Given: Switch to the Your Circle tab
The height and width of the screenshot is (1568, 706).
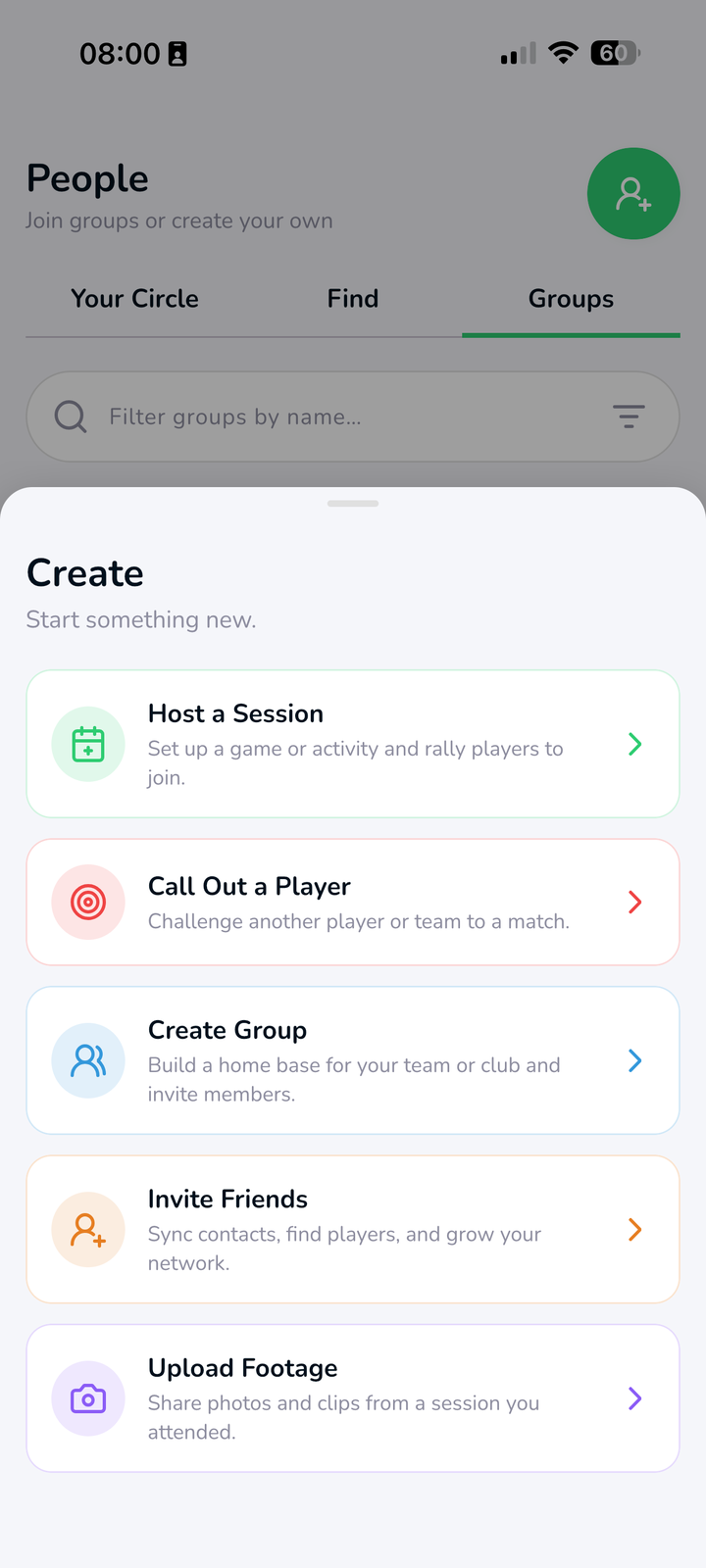Looking at the screenshot, I should click(135, 299).
